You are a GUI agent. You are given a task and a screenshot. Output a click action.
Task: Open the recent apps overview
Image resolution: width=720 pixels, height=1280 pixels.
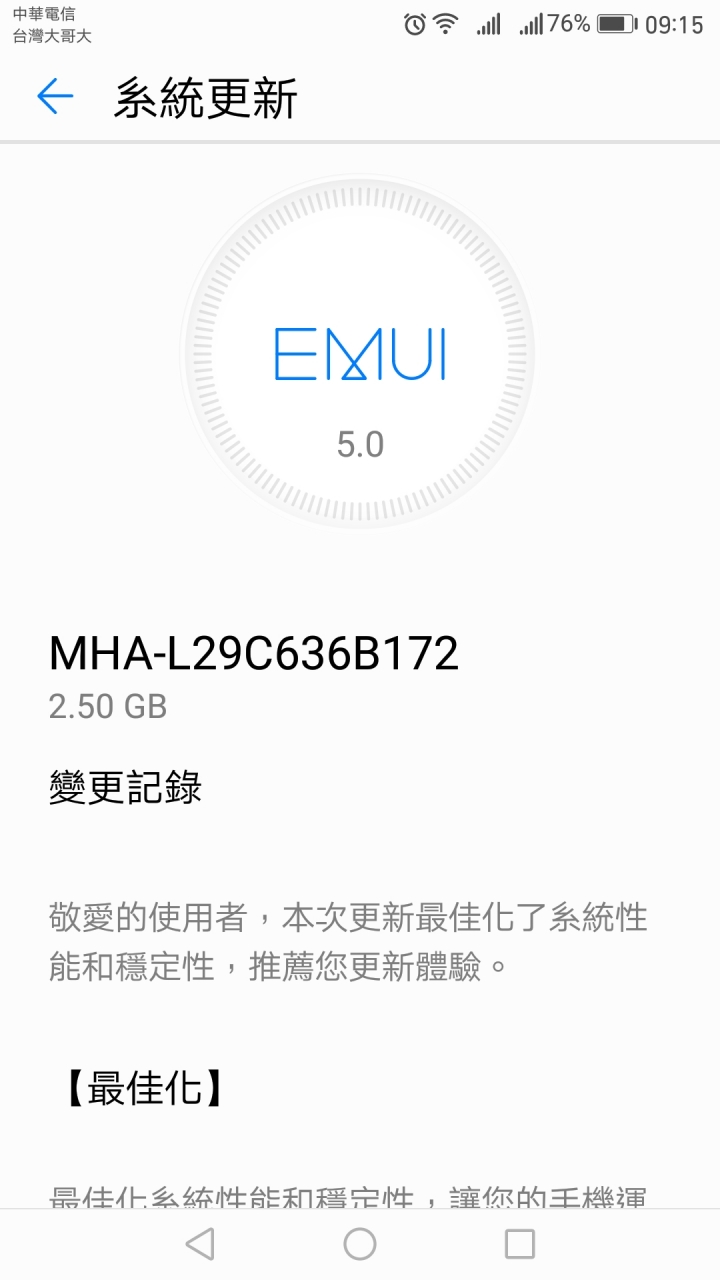coord(520,1244)
